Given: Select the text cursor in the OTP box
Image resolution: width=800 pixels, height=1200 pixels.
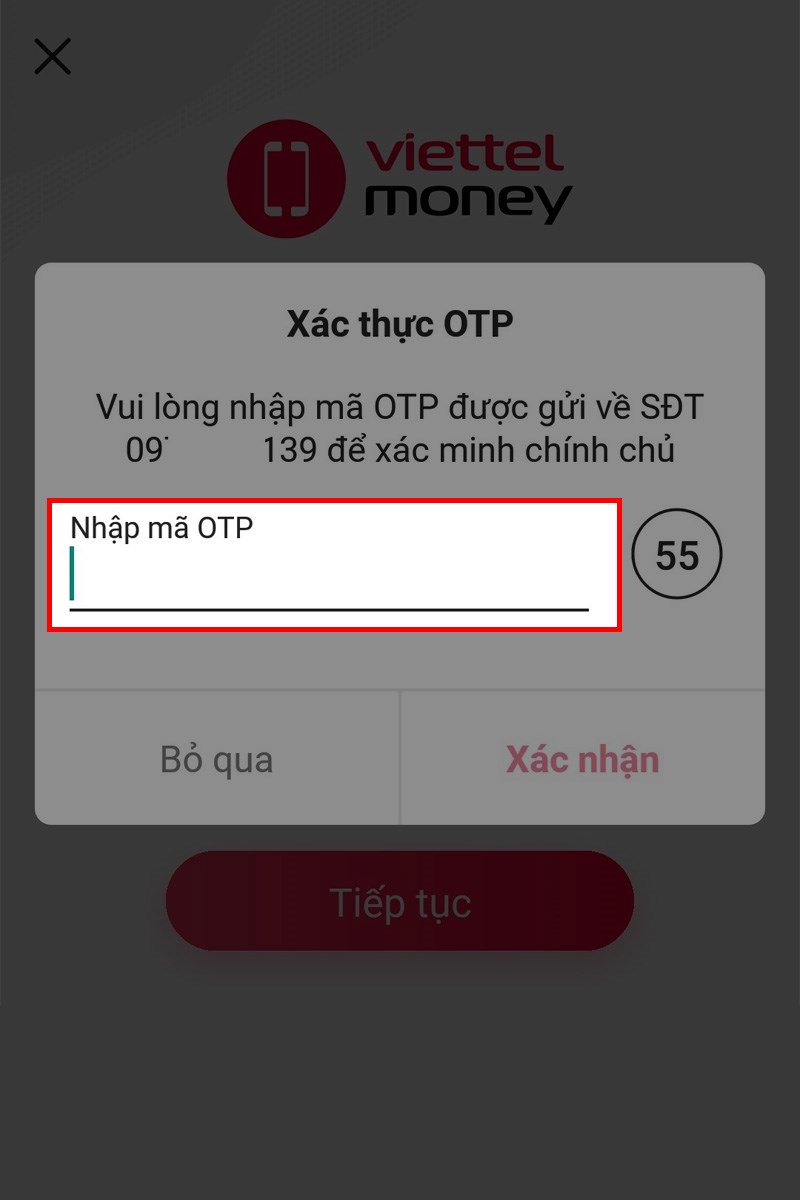Looking at the screenshot, I should [x=75, y=575].
